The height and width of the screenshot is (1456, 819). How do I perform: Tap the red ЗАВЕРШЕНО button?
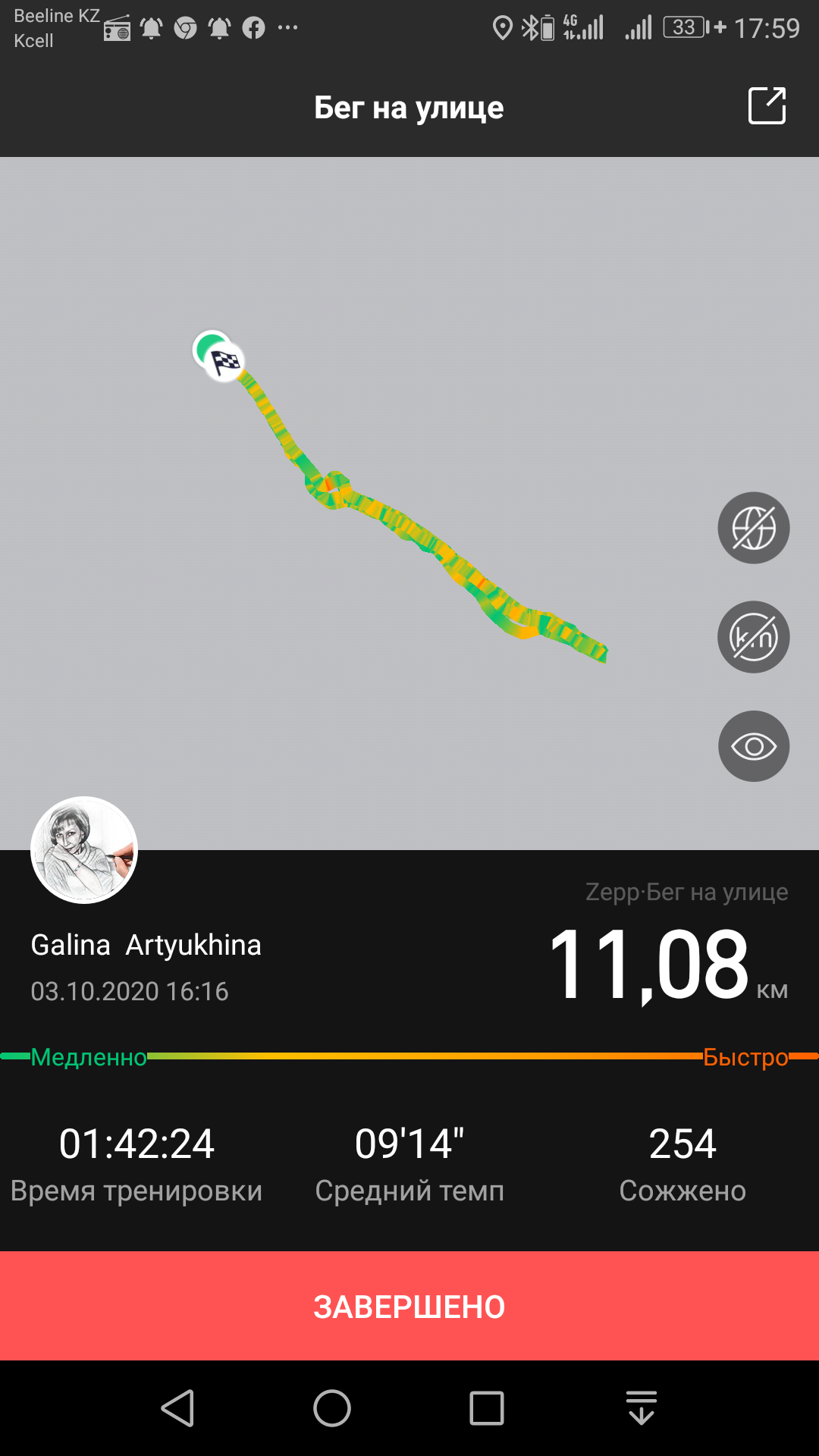click(x=409, y=1306)
